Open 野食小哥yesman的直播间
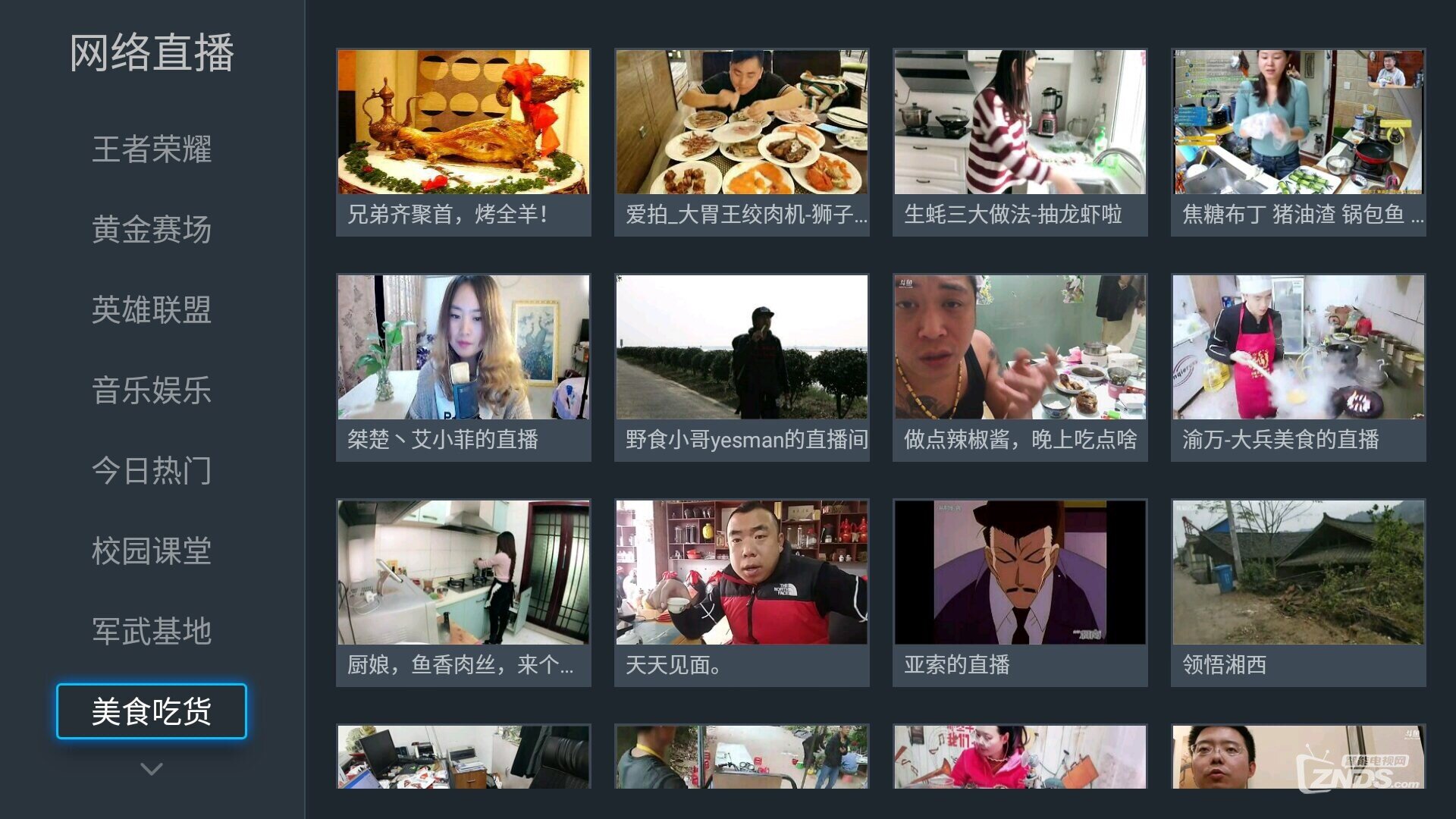This screenshot has height=819, width=1456. [x=742, y=367]
